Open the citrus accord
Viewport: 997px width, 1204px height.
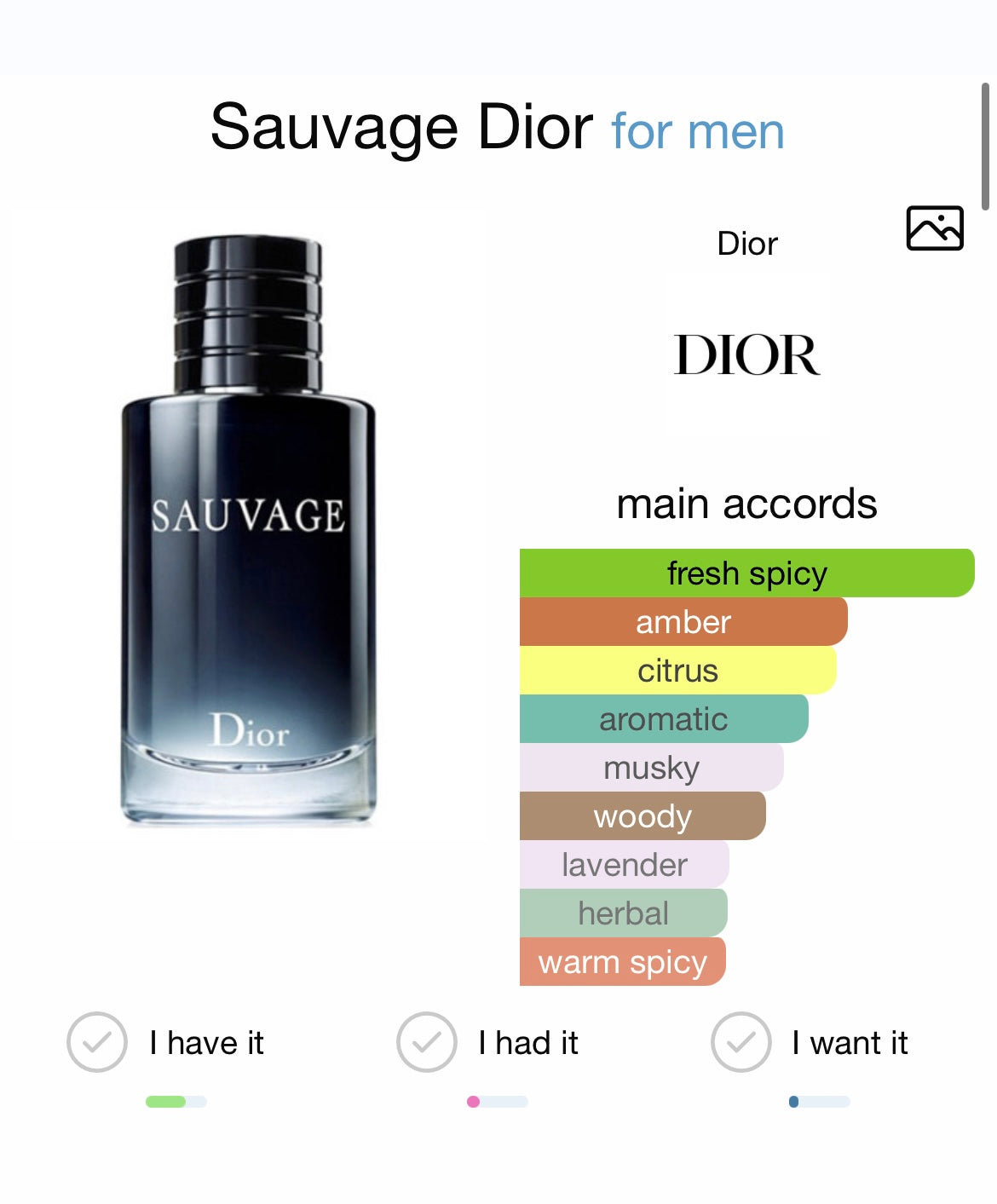click(677, 671)
